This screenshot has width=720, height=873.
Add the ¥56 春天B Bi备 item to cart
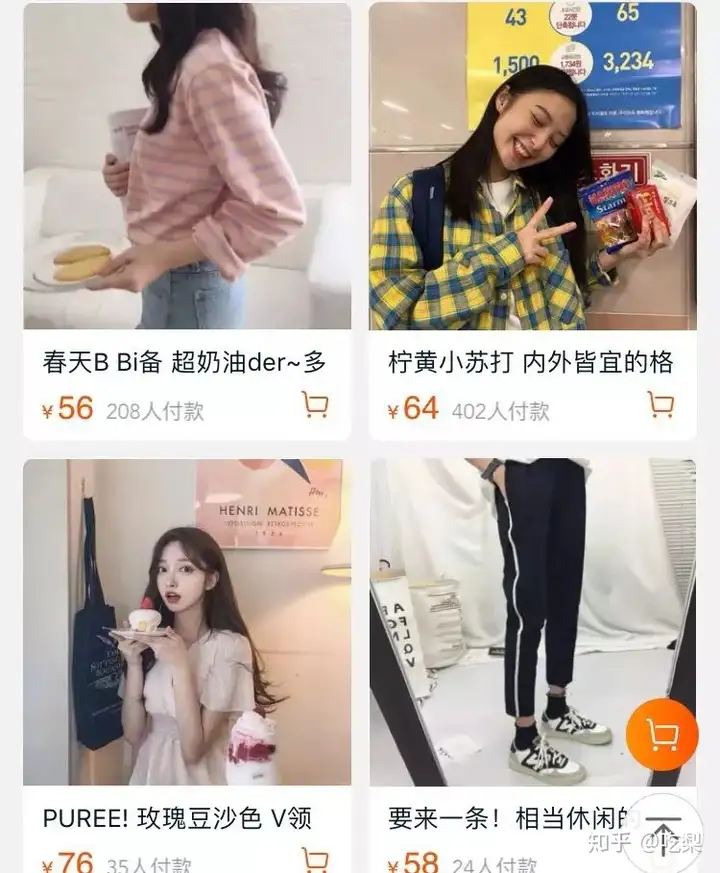coord(315,405)
